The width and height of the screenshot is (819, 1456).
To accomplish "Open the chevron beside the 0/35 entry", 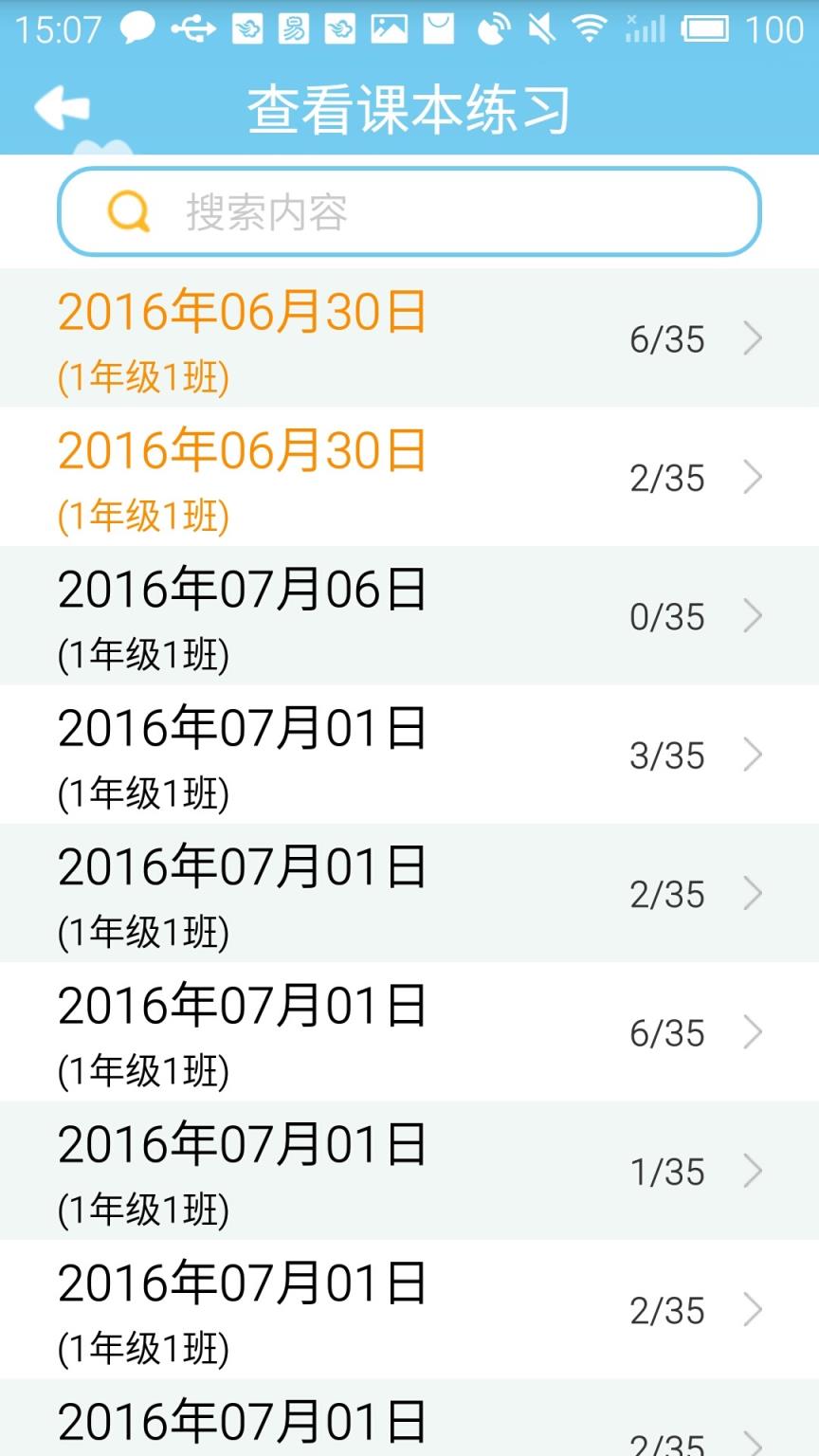I will 753,616.
